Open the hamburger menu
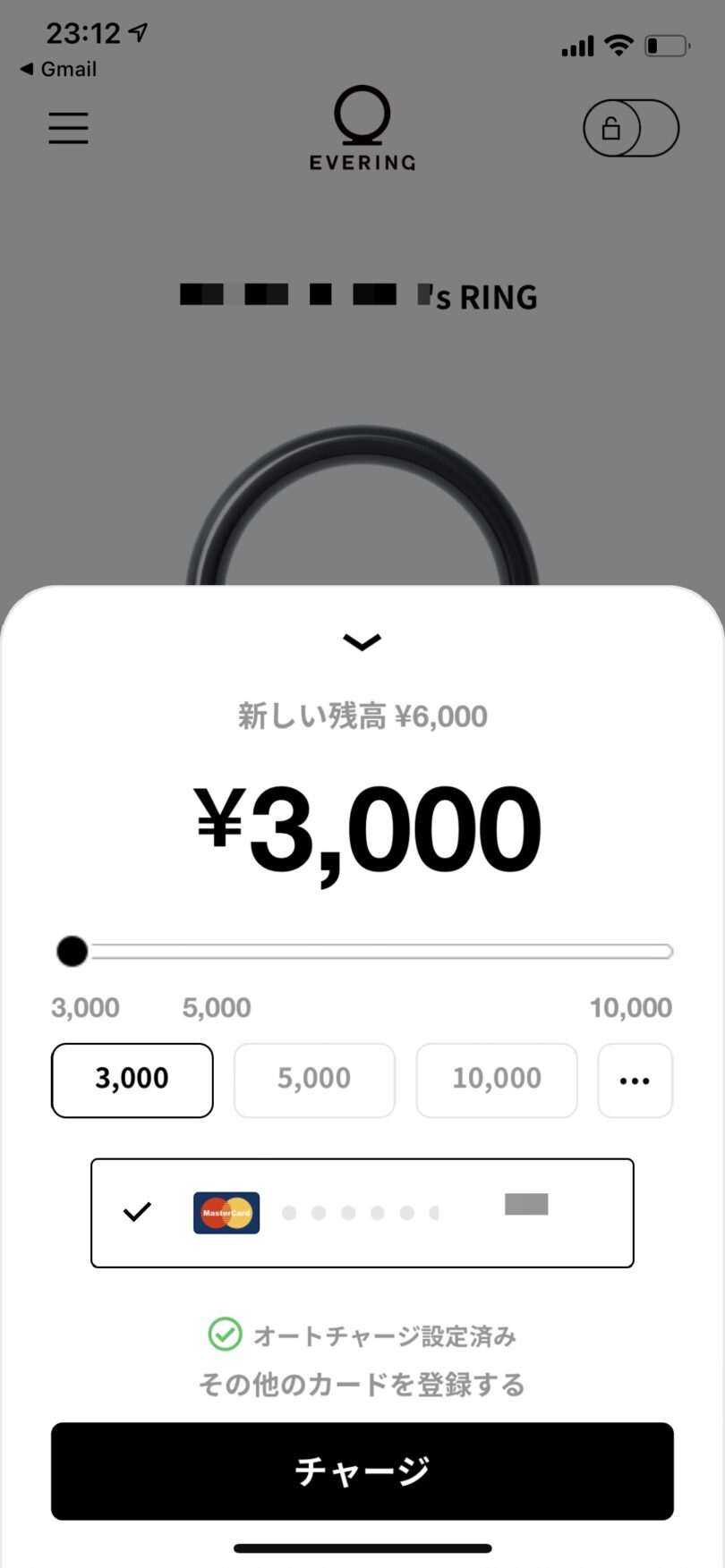Screen dimensions: 725x1568 click(x=68, y=128)
